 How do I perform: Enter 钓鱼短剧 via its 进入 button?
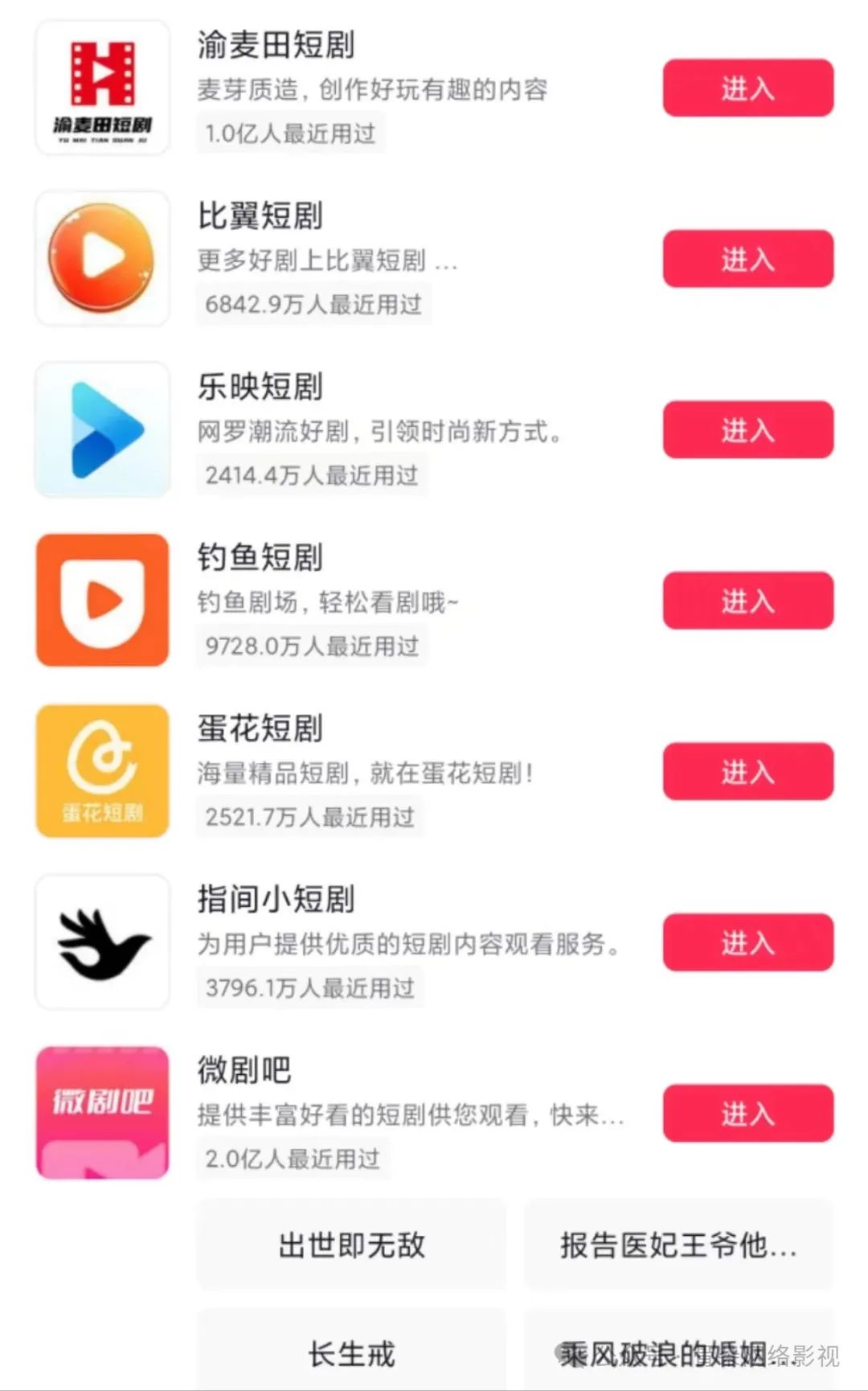point(747,601)
